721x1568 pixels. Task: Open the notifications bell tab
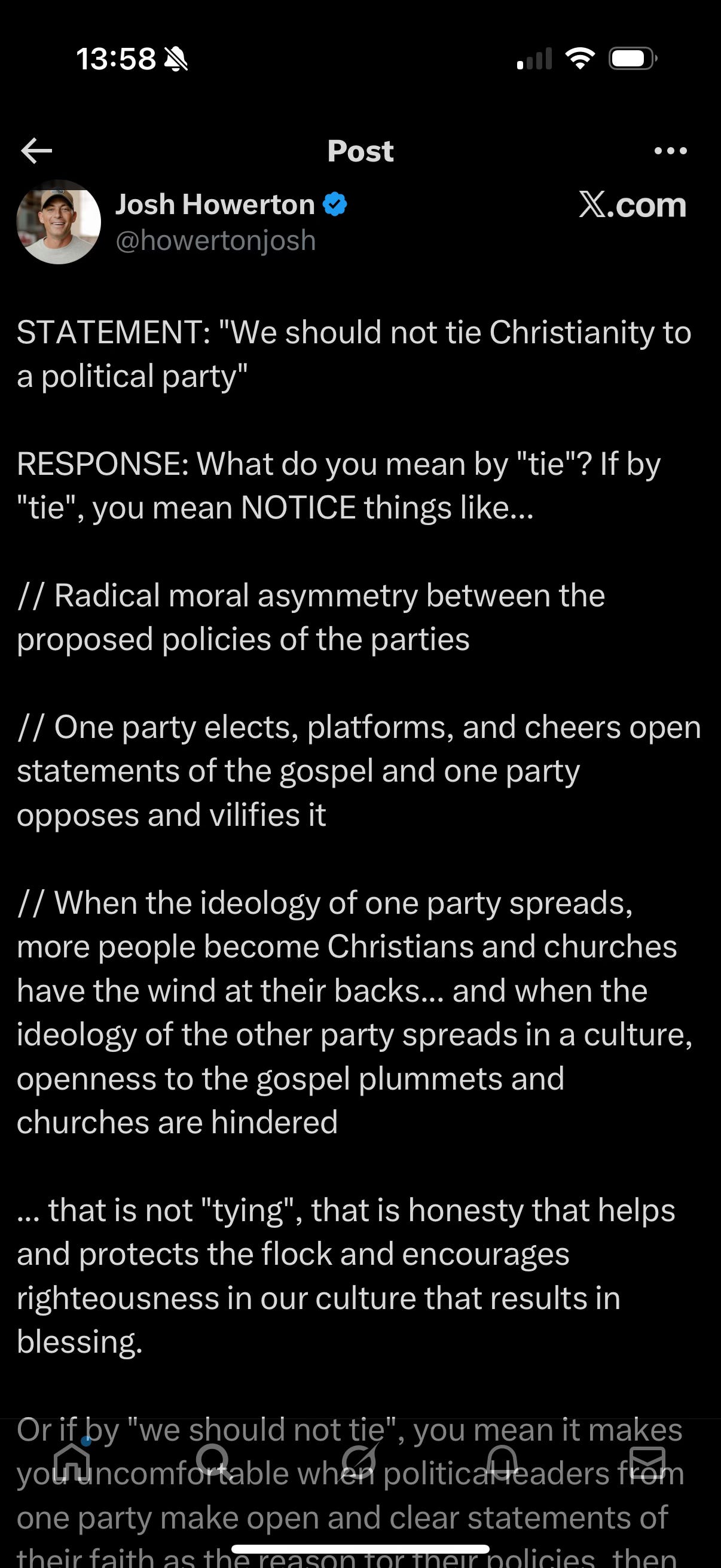(x=503, y=1461)
